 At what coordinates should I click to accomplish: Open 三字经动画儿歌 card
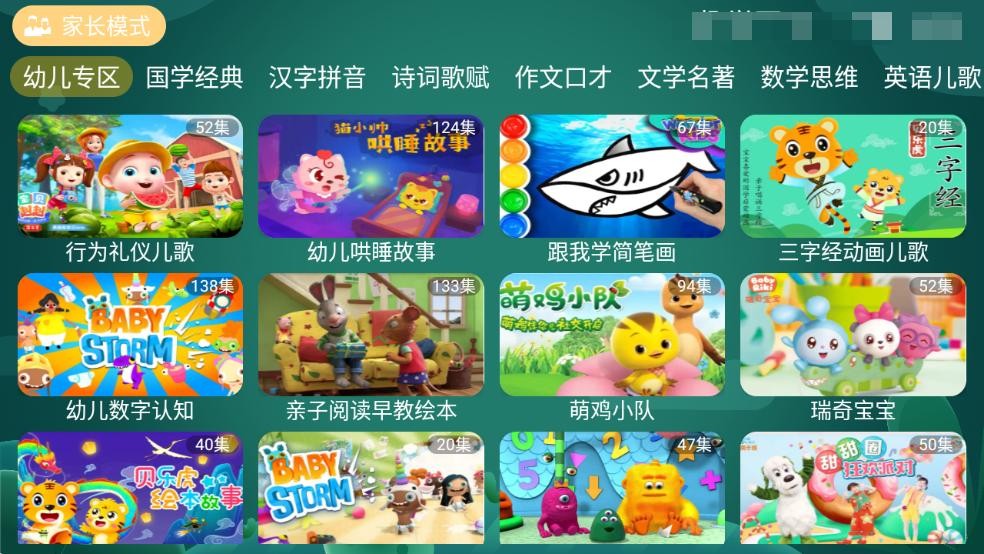pos(853,177)
